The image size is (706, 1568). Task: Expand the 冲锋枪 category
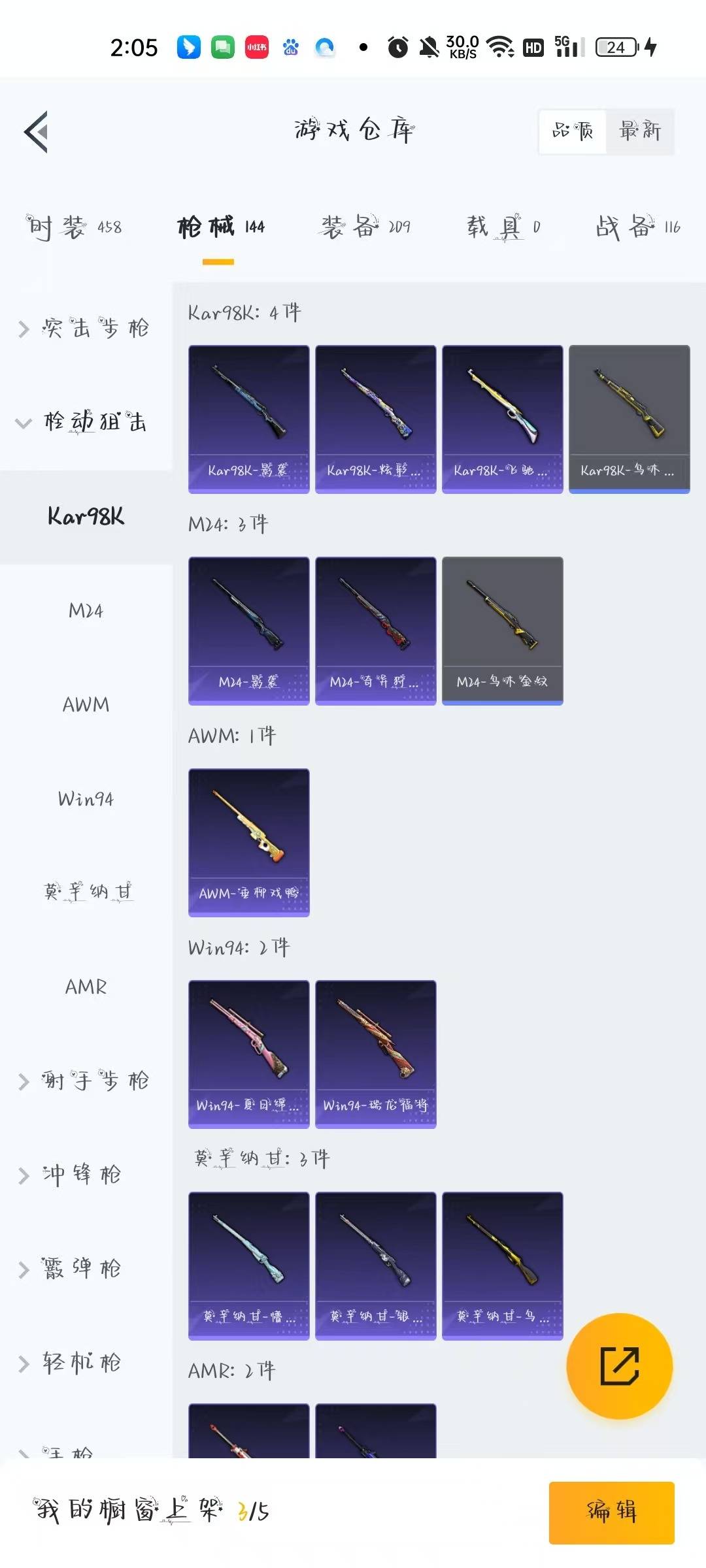click(x=72, y=1175)
